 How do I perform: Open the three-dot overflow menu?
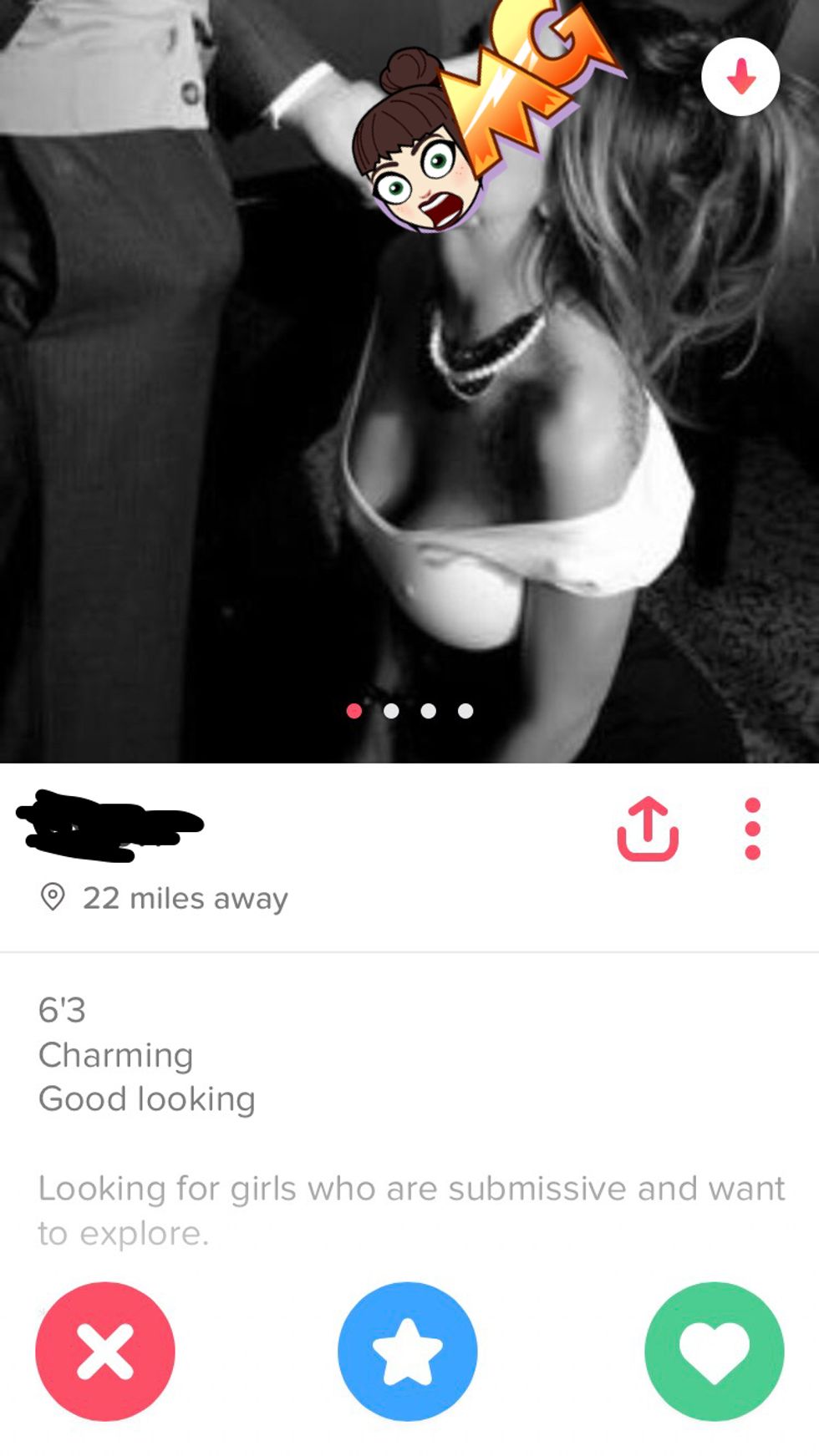point(752,829)
